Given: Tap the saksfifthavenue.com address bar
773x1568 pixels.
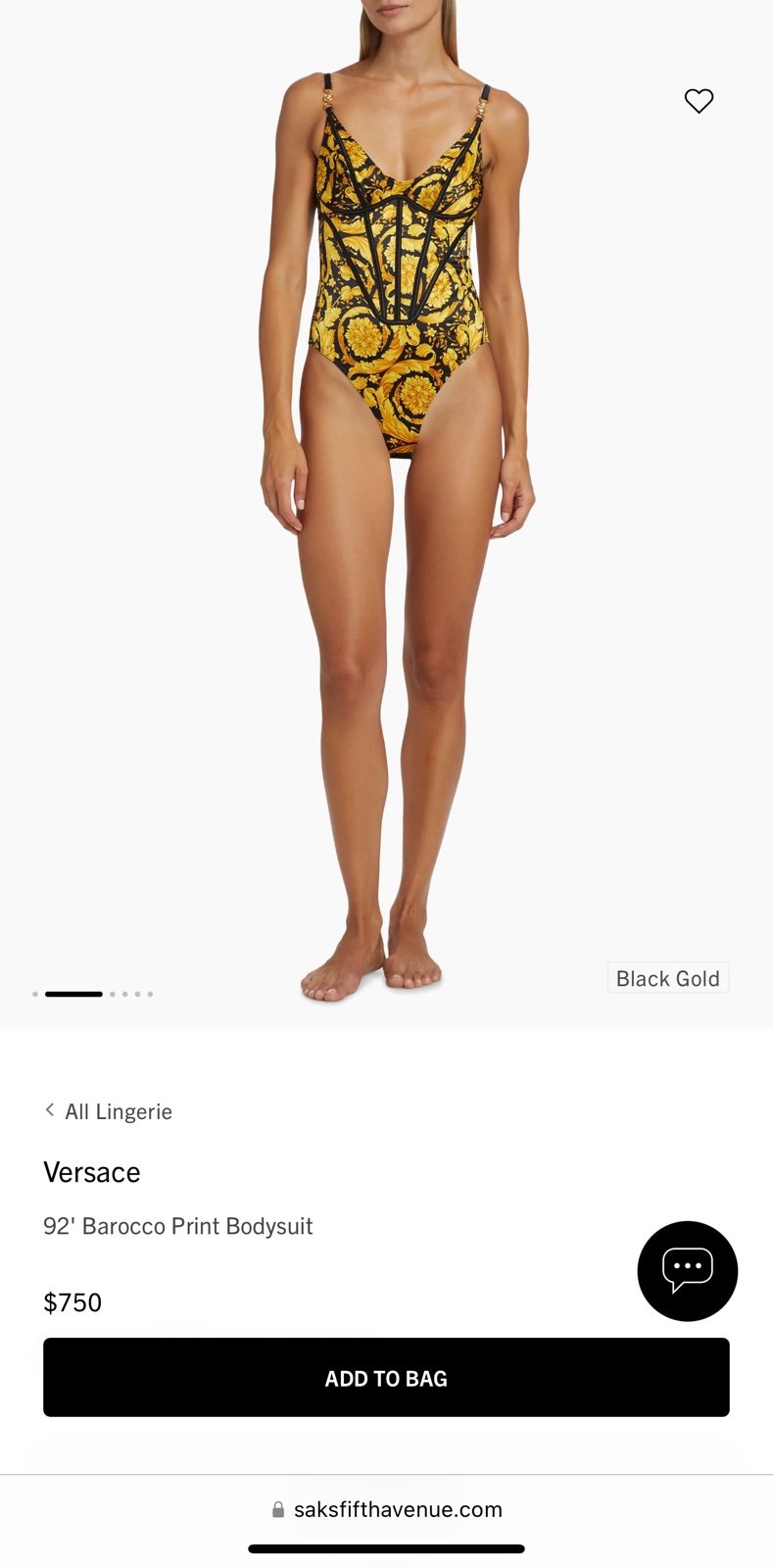Looking at the screenshot, I should click(387, 1509).
